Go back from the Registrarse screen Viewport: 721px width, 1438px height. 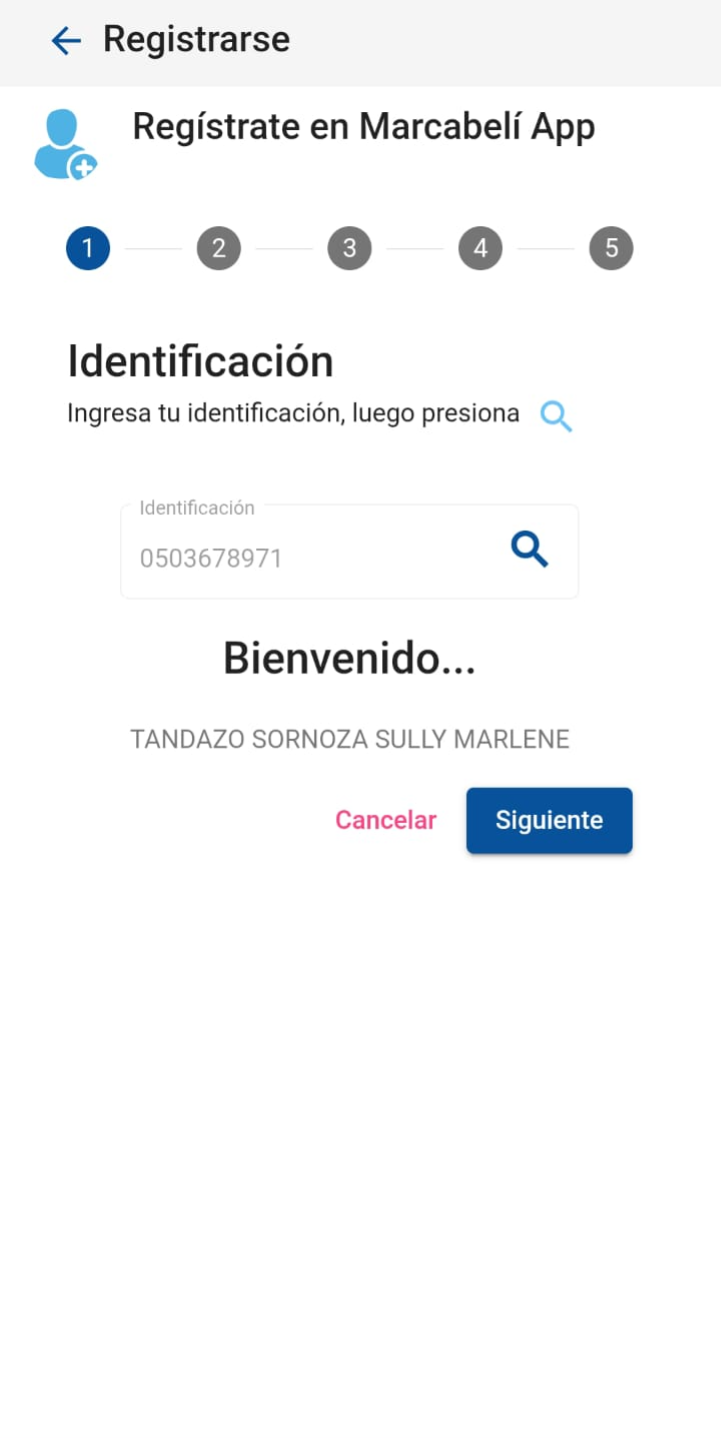(x=66, y=41)
